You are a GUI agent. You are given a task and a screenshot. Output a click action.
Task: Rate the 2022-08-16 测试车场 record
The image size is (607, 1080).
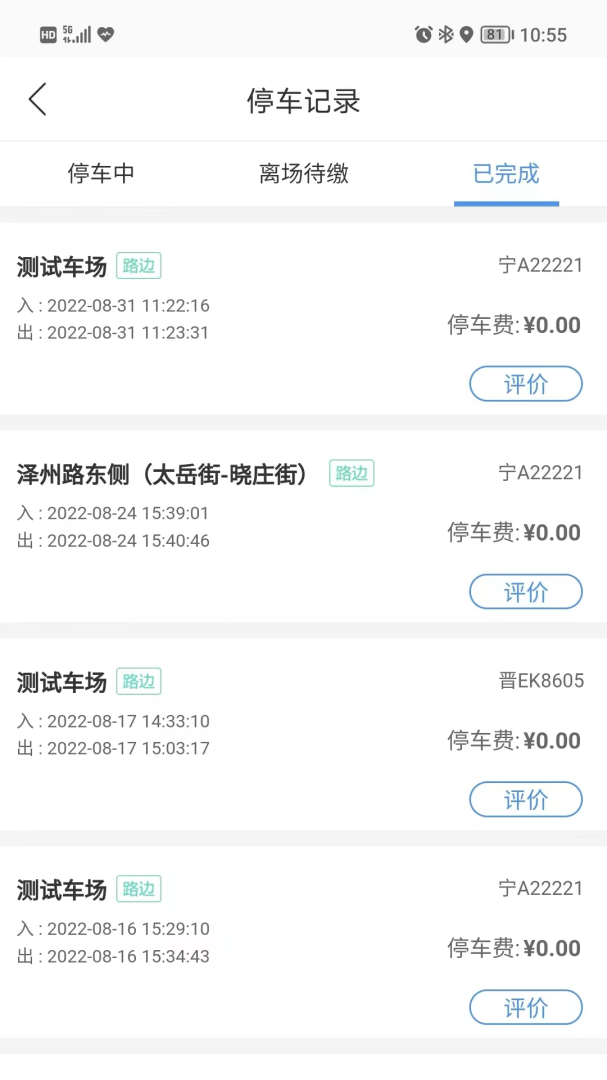tap(525, 1007)
